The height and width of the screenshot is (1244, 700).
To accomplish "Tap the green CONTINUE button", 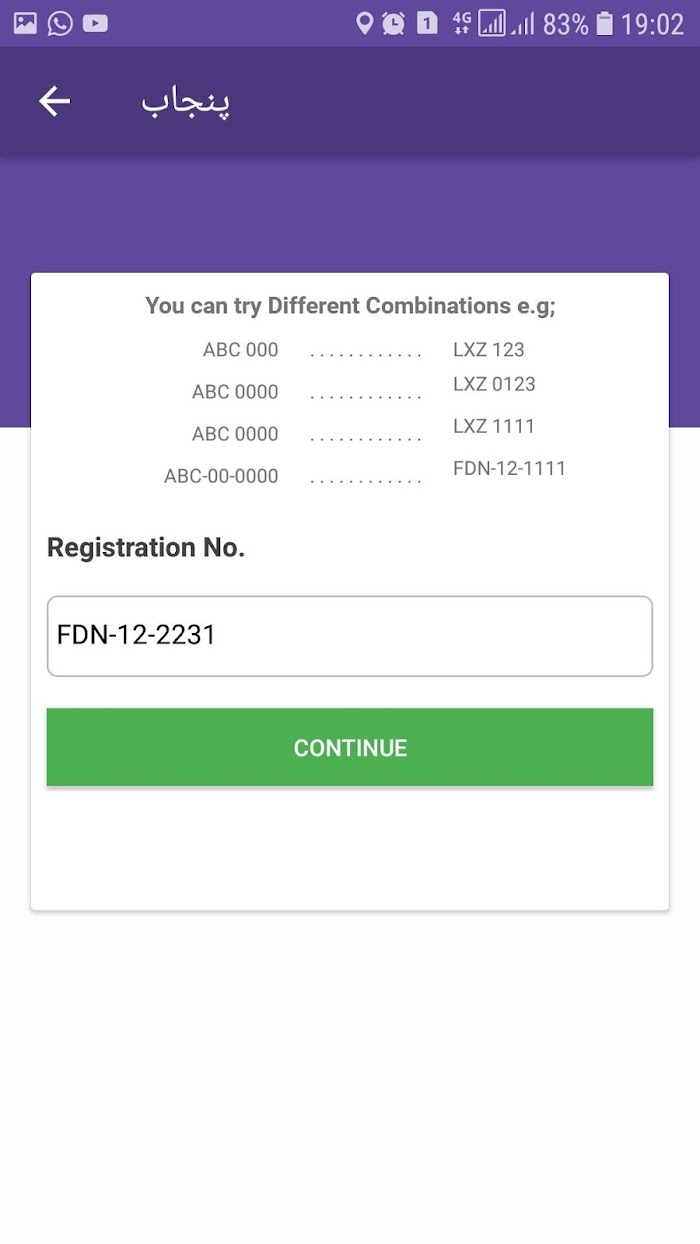I will tap(350, 747).
